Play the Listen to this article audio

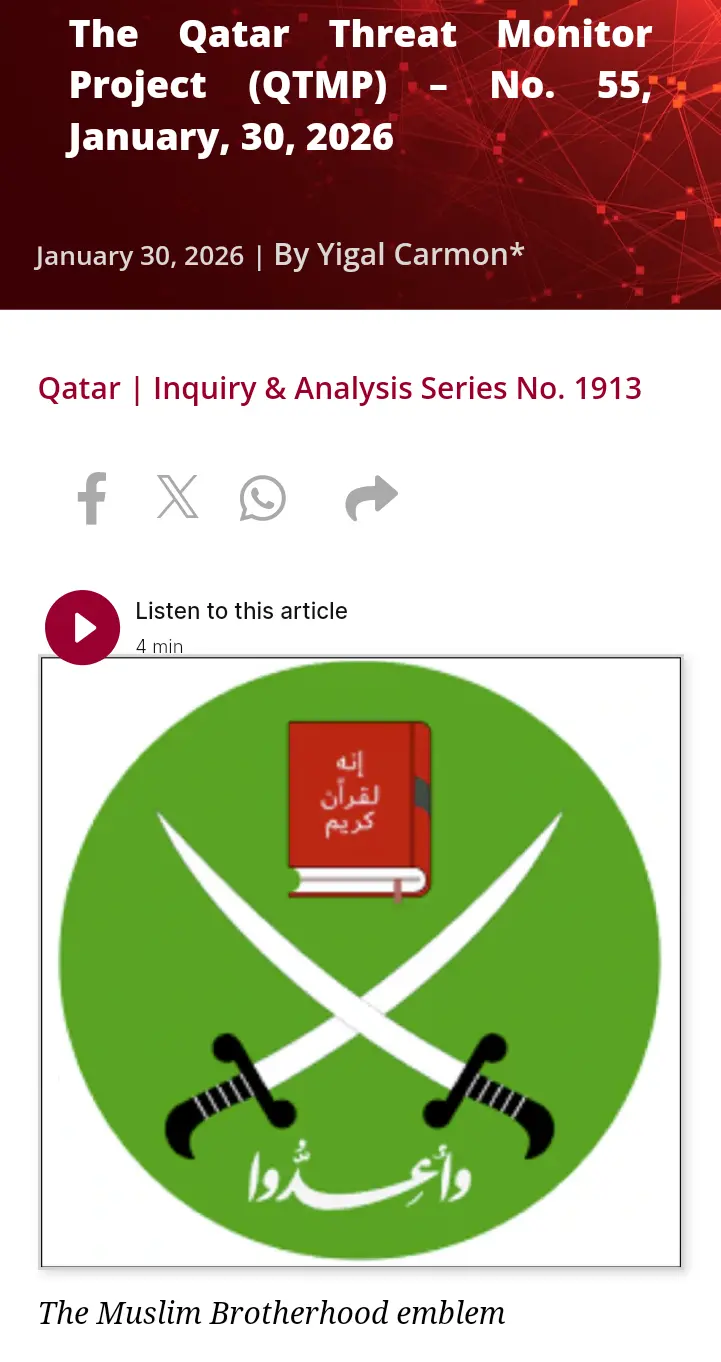coord(82,627)
